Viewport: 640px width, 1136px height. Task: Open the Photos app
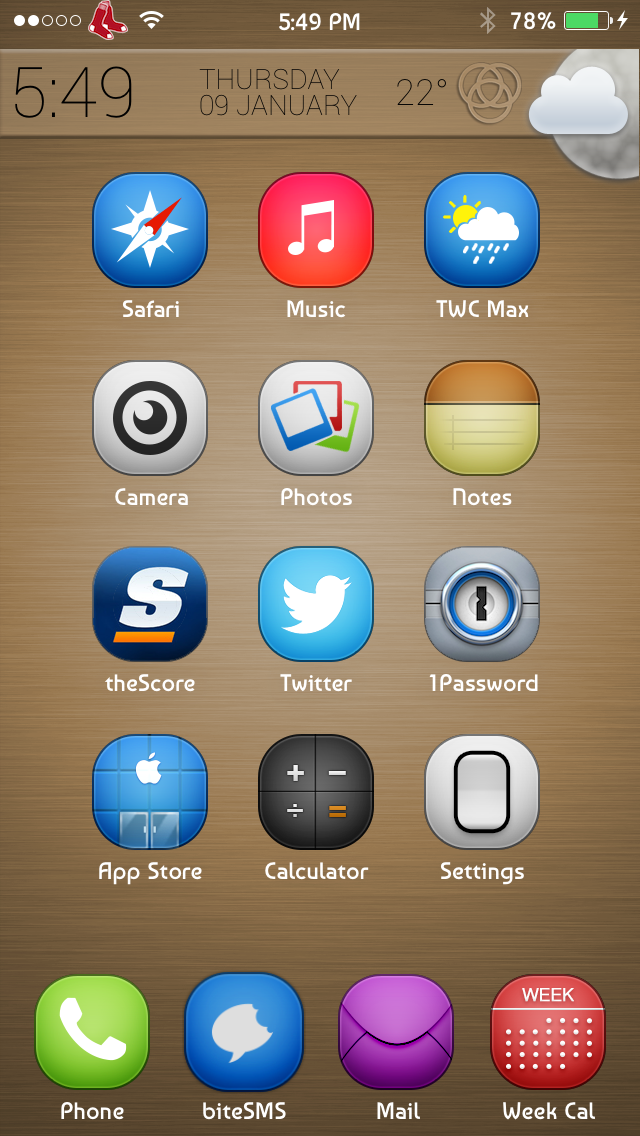coord(316,418)
